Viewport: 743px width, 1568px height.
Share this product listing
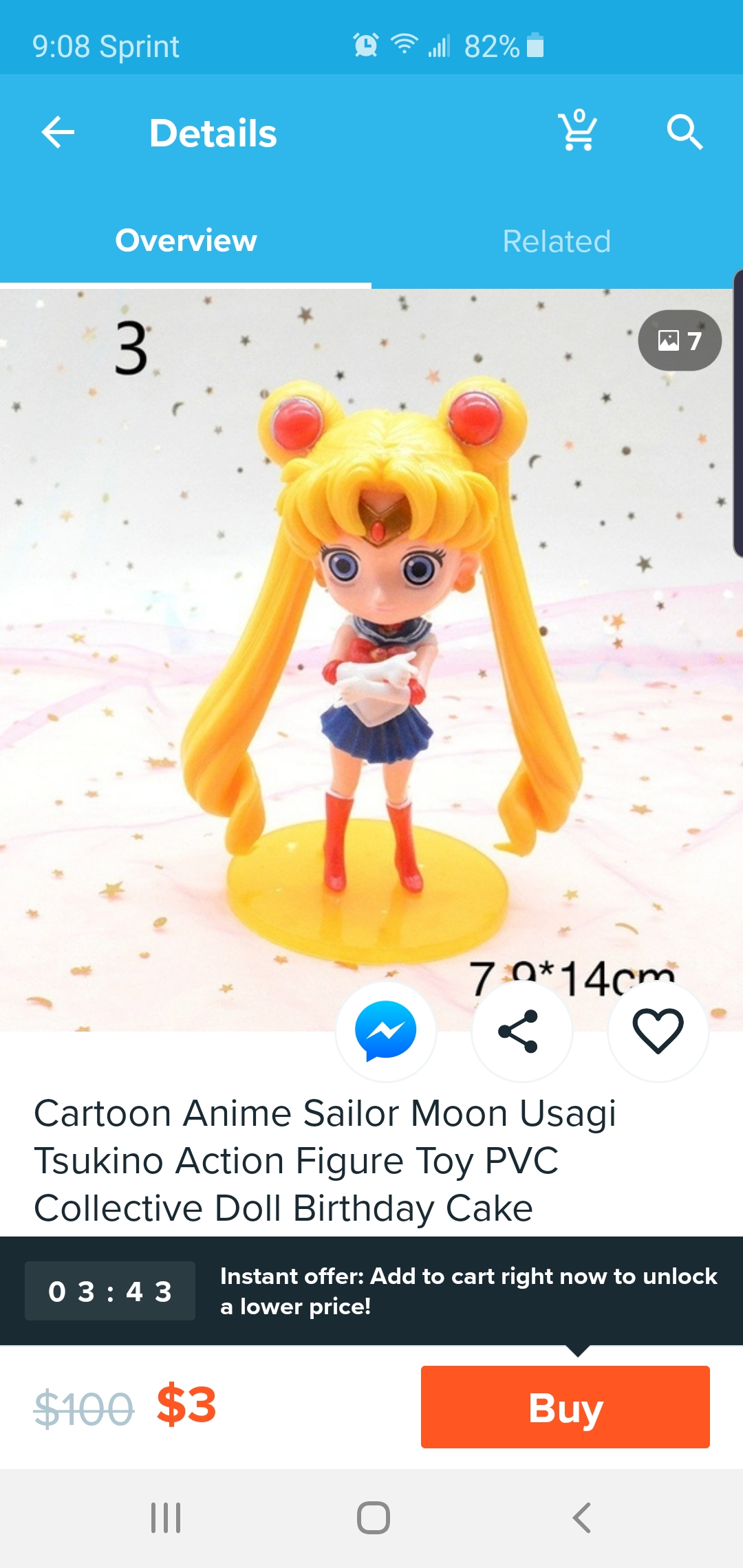(521, 1031)
